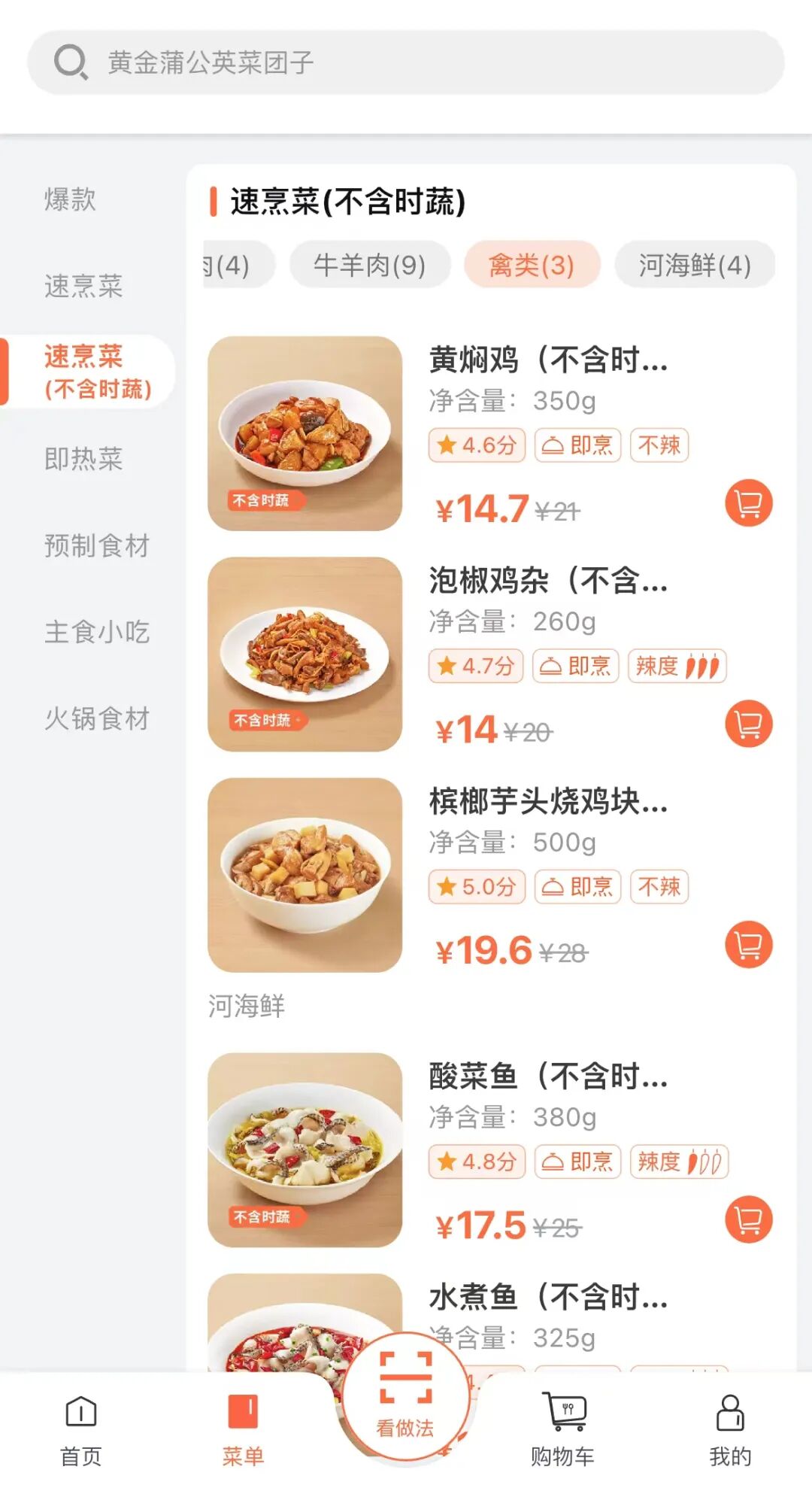Screen dimensions: 812x1494
Task: Add 泡椒鸡杂 to the cart
Action: point(748,724)
